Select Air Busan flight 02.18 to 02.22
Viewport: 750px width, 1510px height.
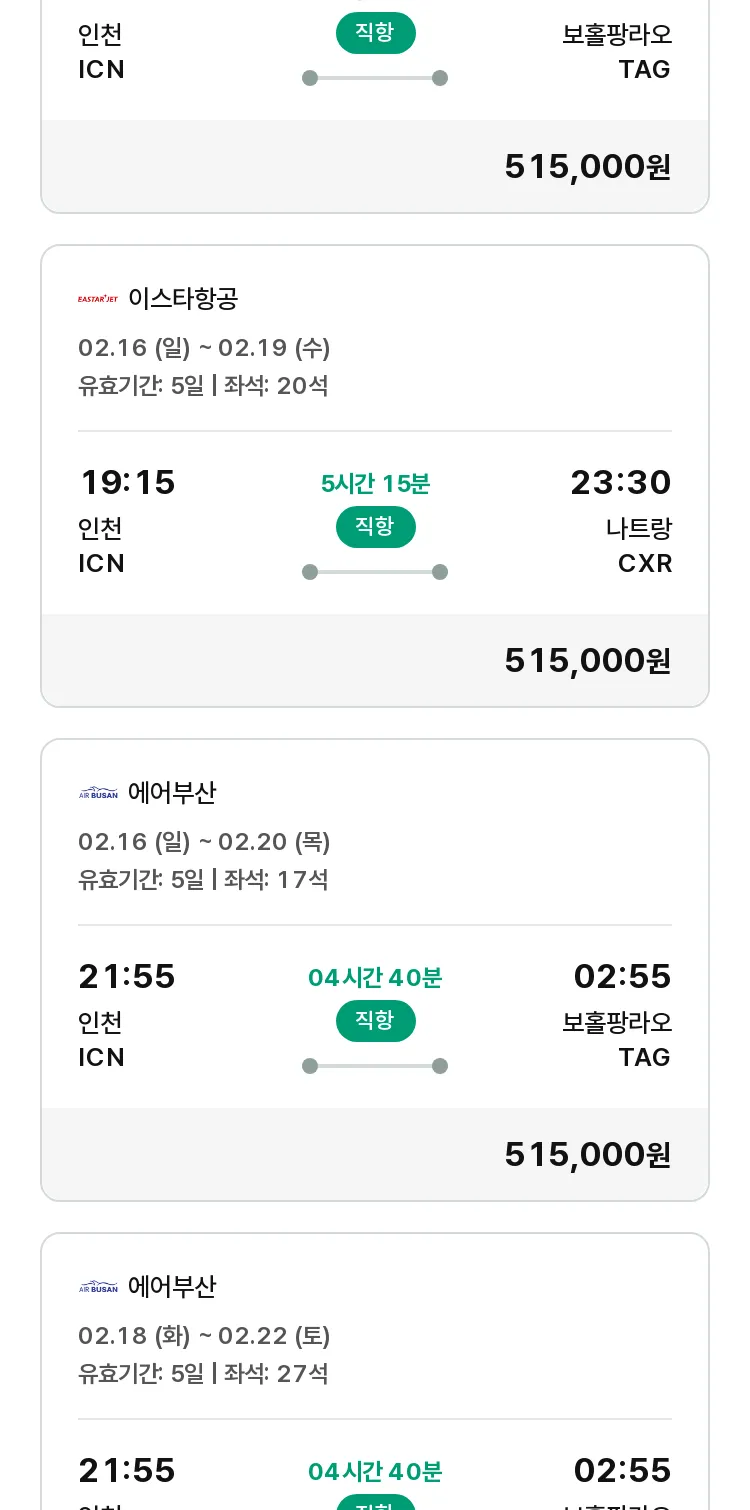coord(375,1371)
